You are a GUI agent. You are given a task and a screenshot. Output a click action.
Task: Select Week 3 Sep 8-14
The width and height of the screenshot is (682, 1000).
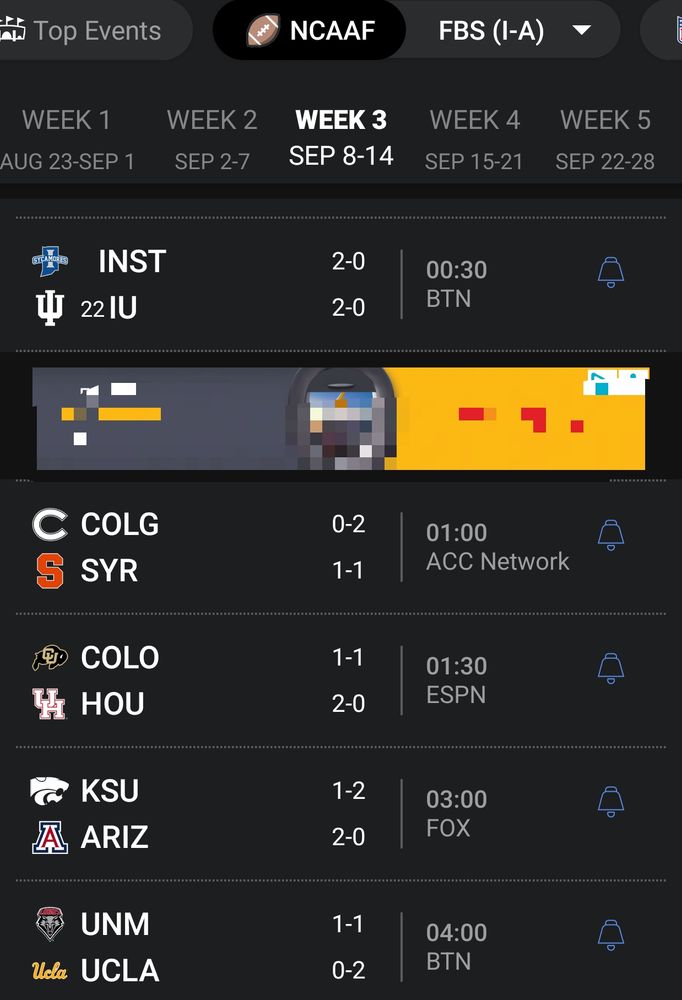(341, 139)
